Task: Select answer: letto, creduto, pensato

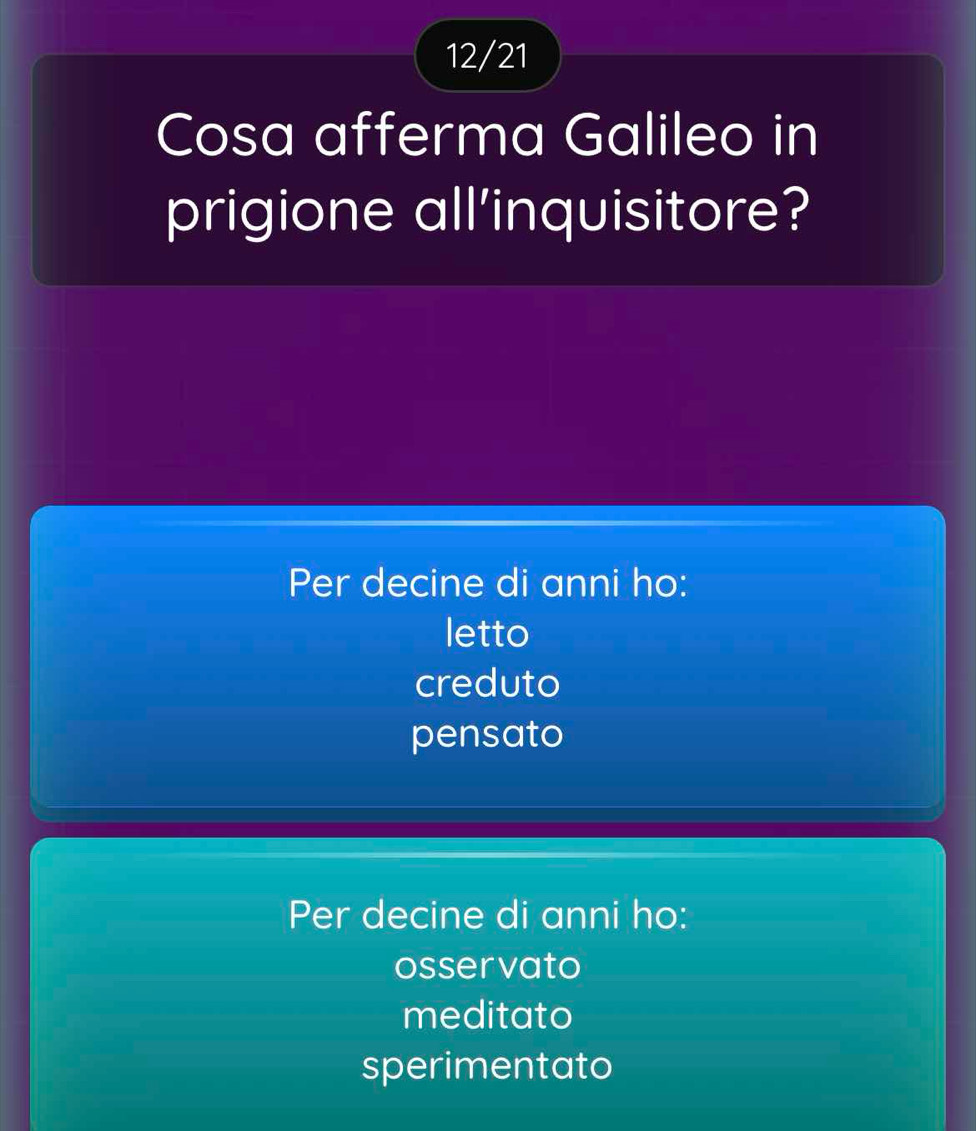Action: (x=488, y=658)
